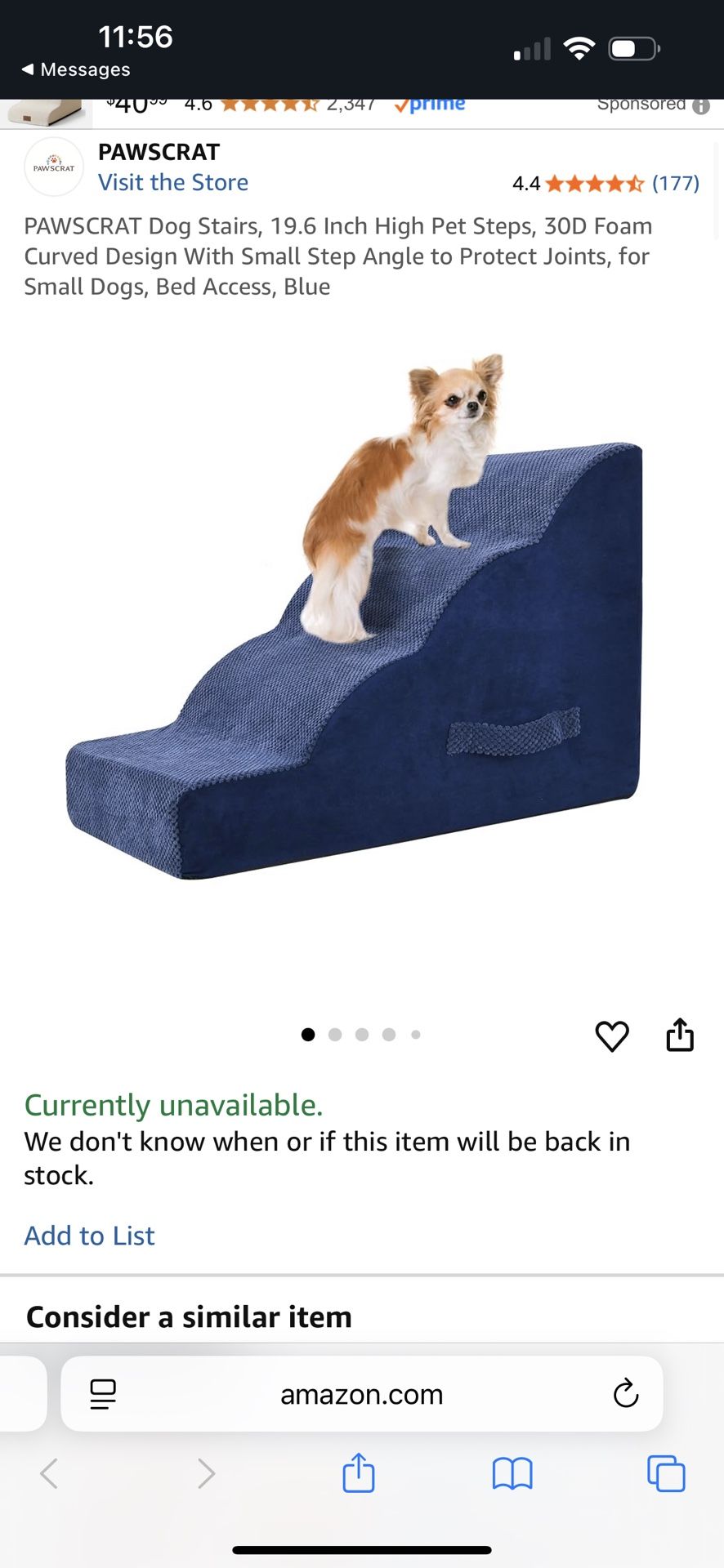This screenshot has height=1568, width=724.
Task: Open the sponsored info icon
Action: pyautogui.click(x=701, y=106)
